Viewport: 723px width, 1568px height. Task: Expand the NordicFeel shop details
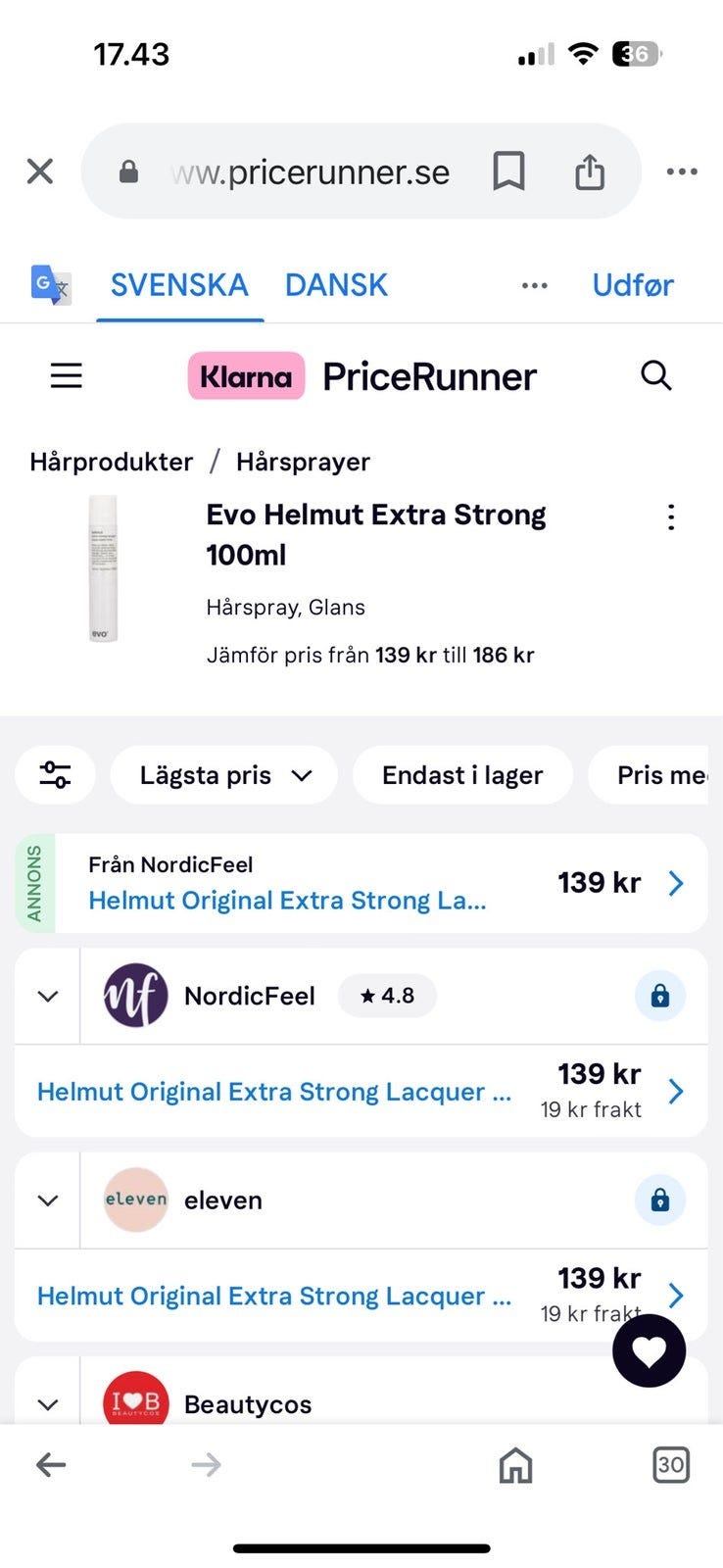48,997
